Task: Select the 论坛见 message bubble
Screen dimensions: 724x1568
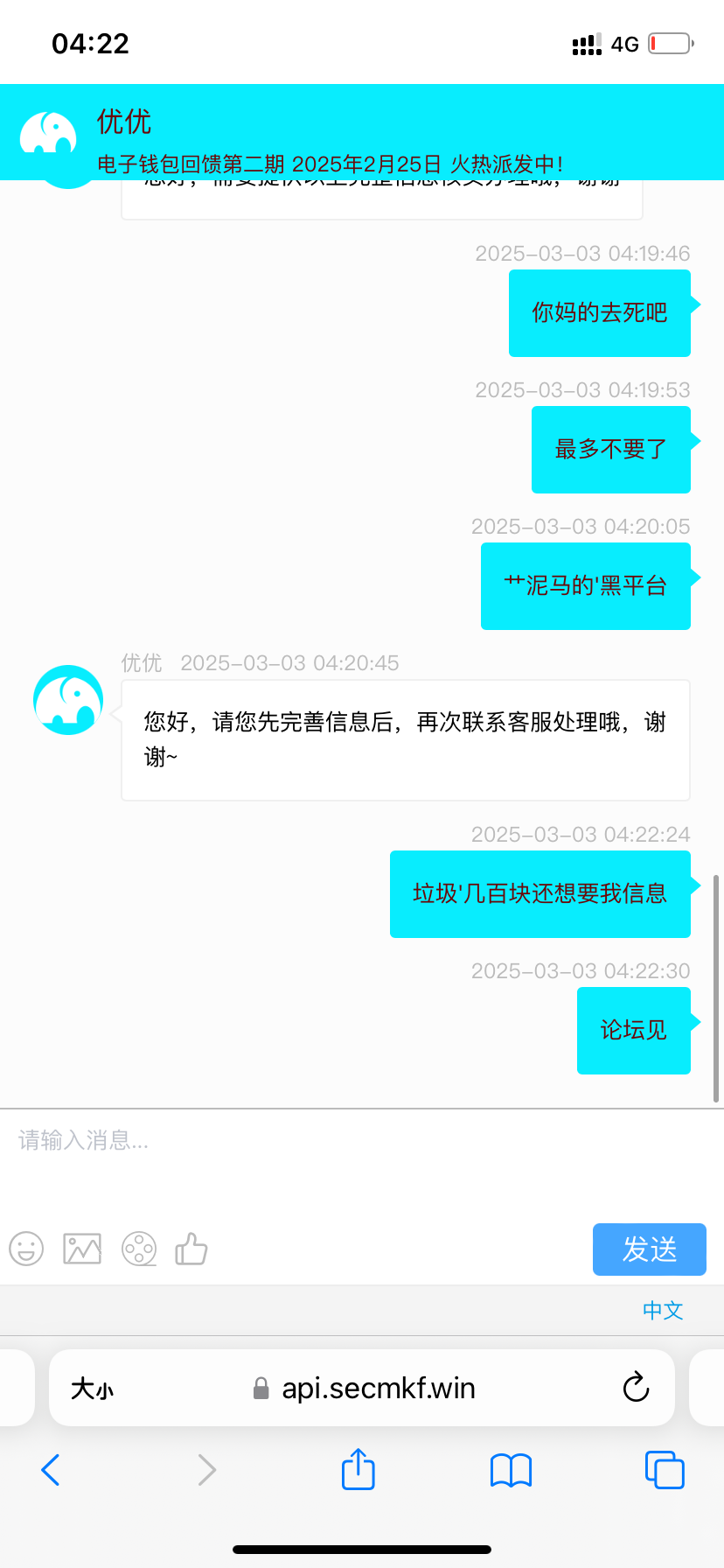Action: click(x=633, y=1031)
